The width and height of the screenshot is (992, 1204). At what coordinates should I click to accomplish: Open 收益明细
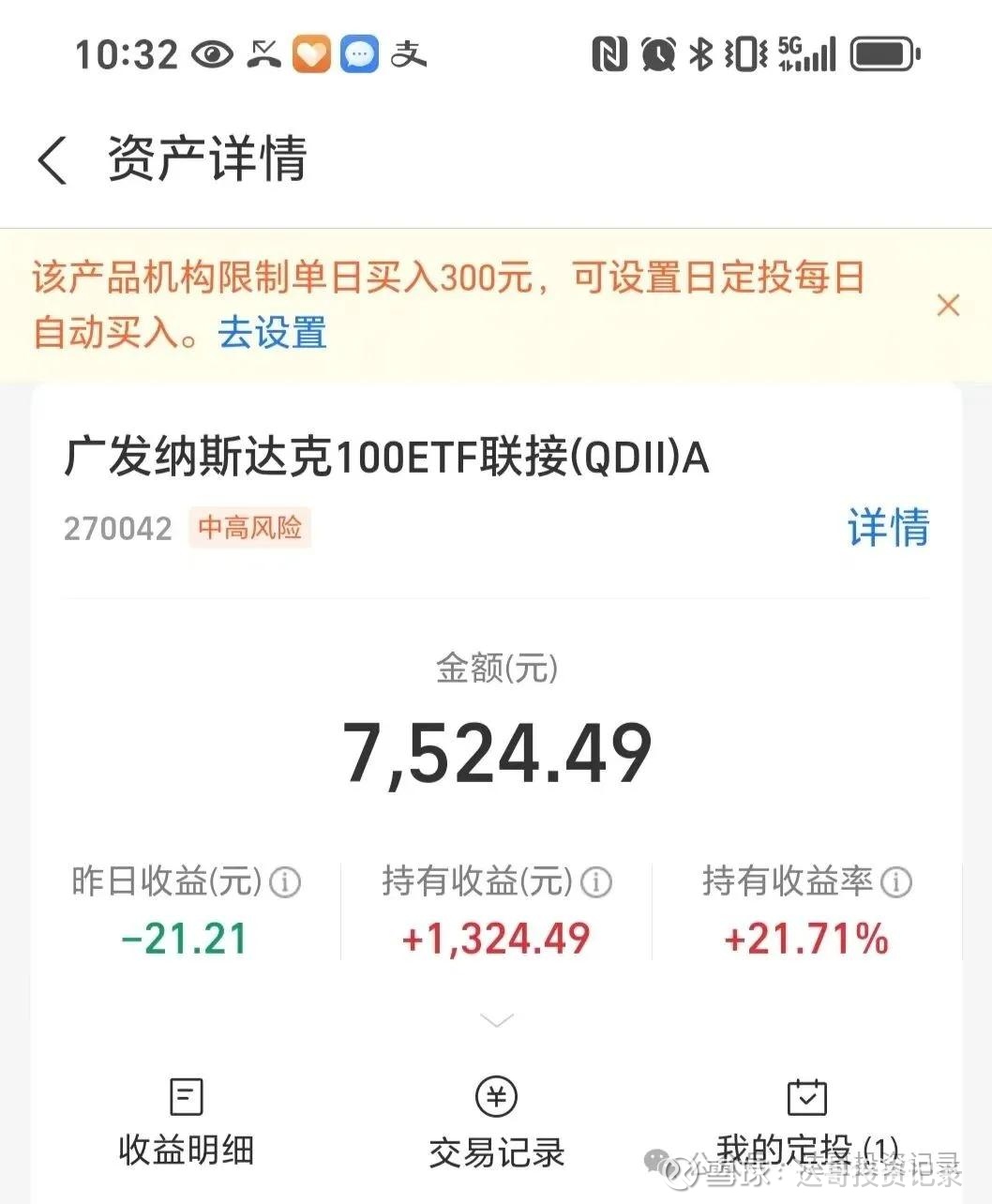(186, 1121)
